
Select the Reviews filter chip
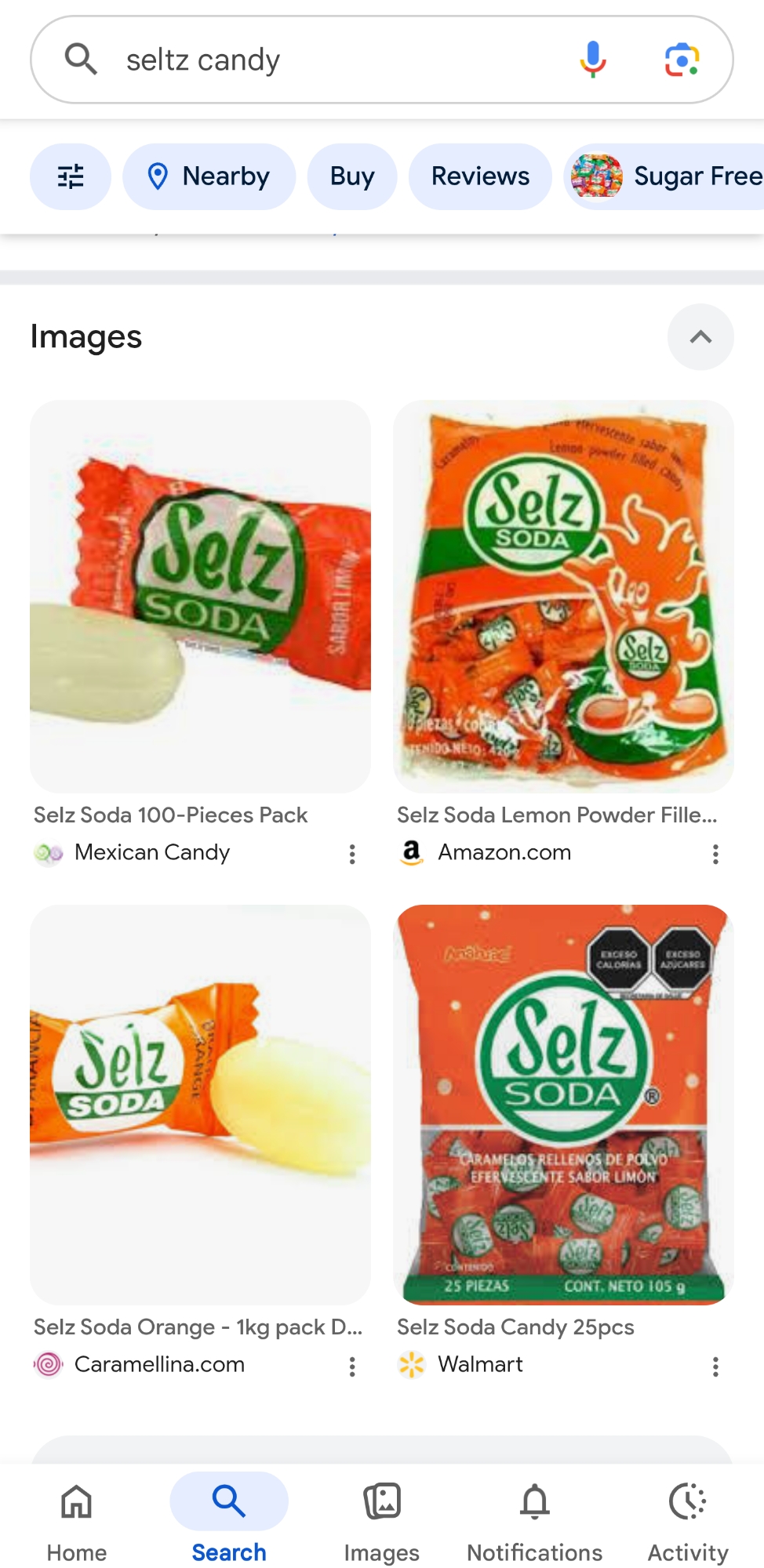480,176
